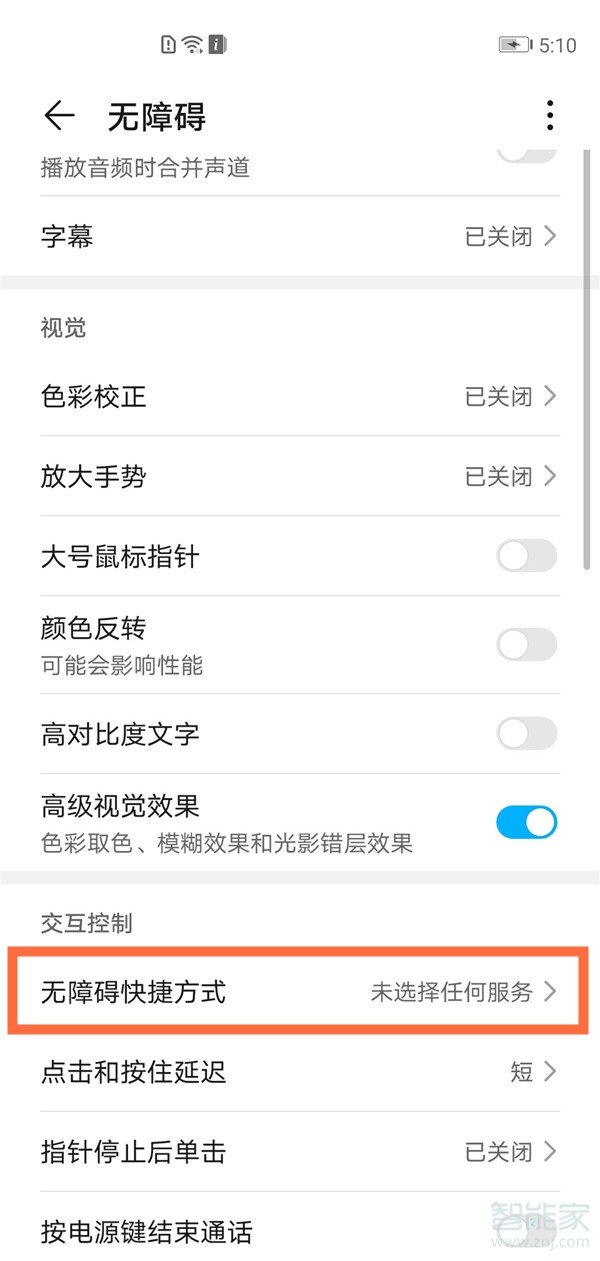Enable 颜色反转 switch

tap(526, 645)
